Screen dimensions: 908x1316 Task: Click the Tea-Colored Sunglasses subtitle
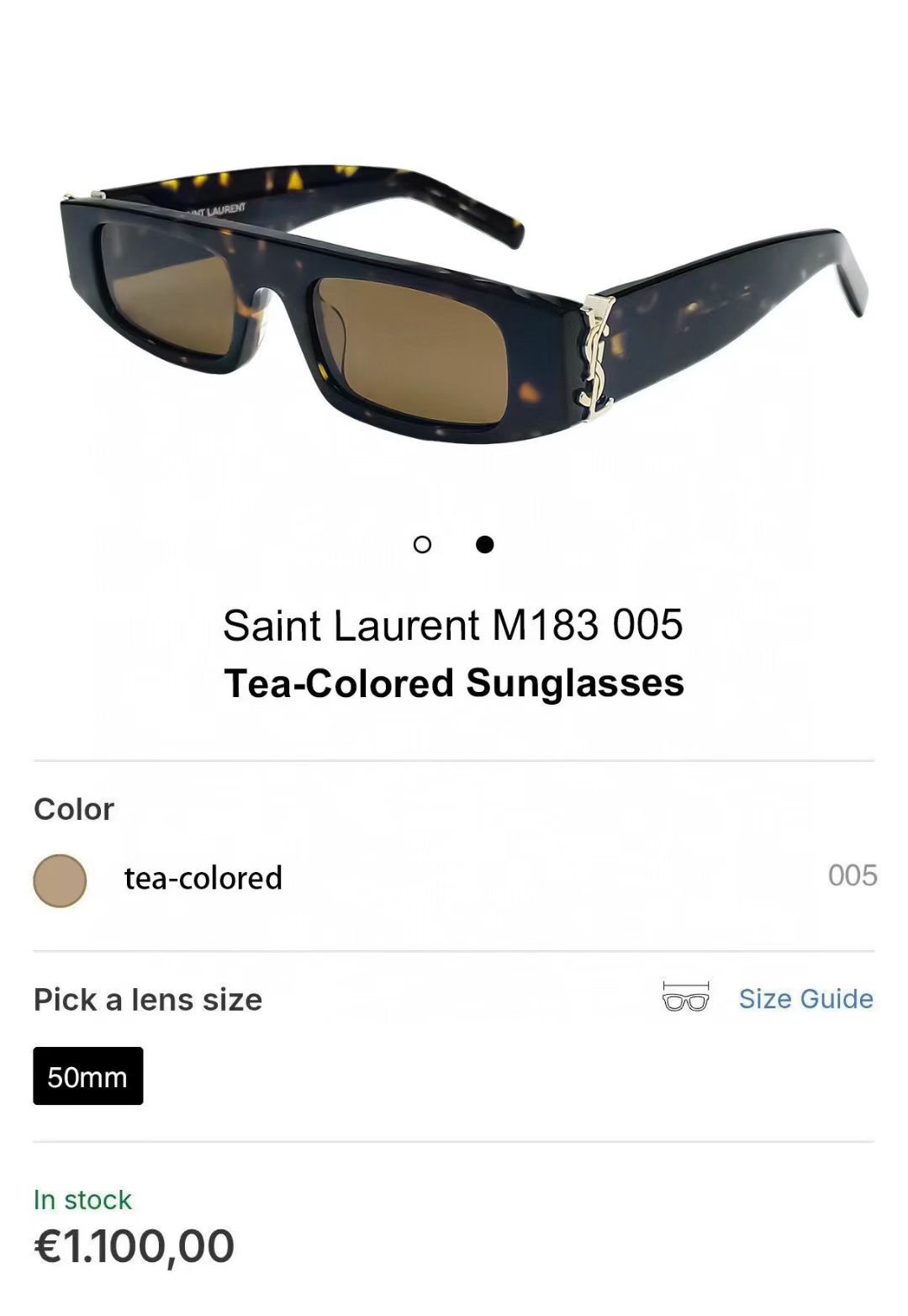454,685
